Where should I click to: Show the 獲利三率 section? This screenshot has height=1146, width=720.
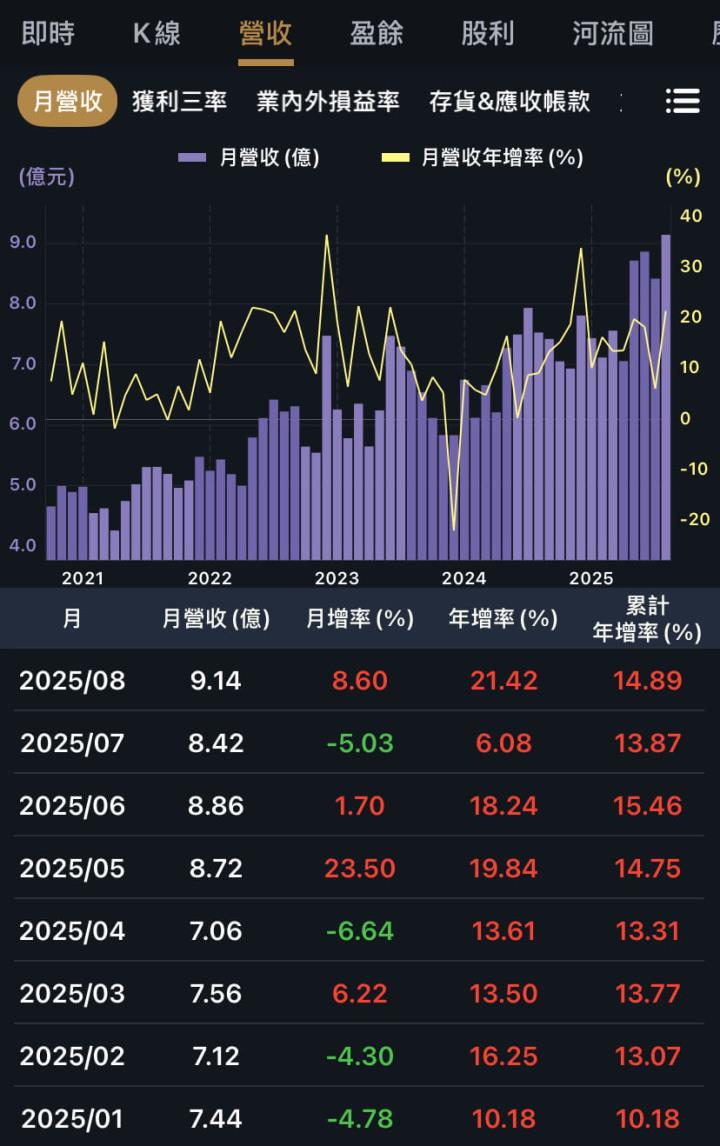[180, 101]
